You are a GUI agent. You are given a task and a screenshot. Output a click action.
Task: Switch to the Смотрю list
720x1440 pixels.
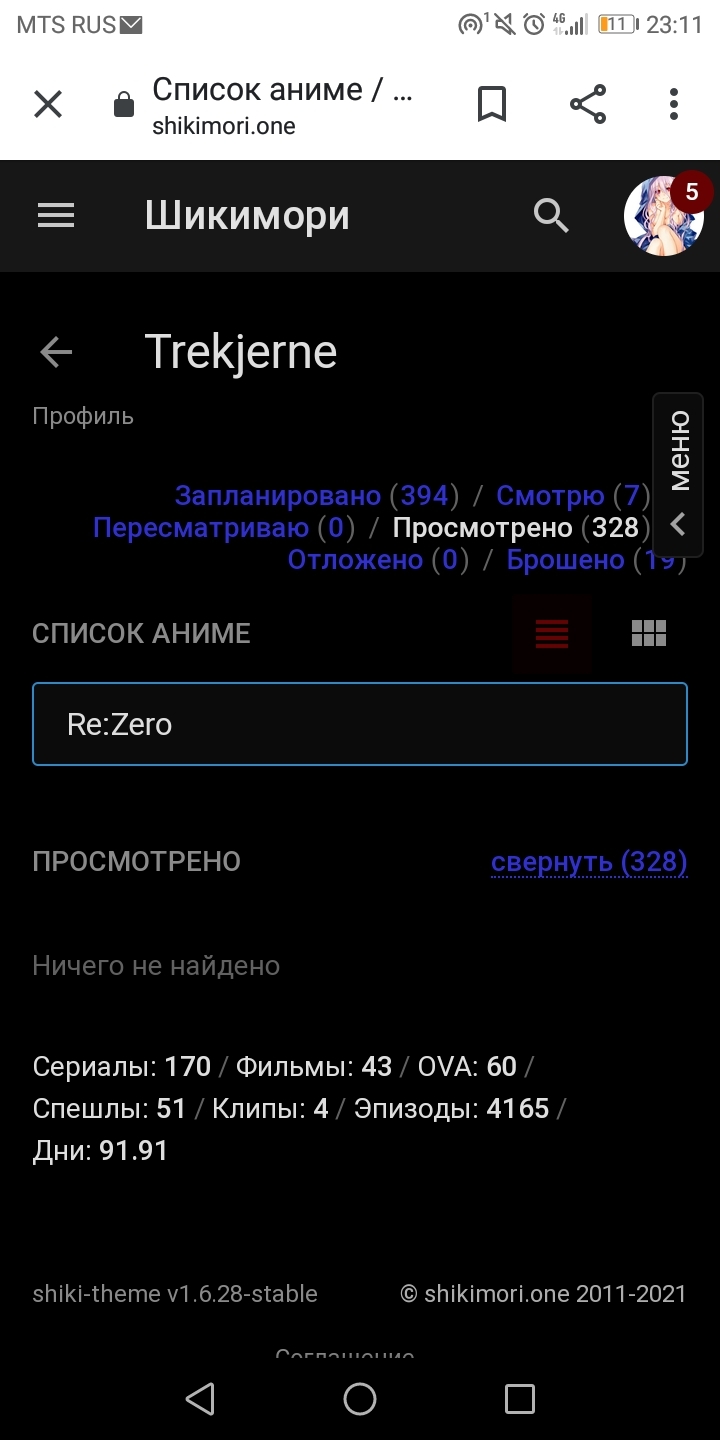coord(550,495)
